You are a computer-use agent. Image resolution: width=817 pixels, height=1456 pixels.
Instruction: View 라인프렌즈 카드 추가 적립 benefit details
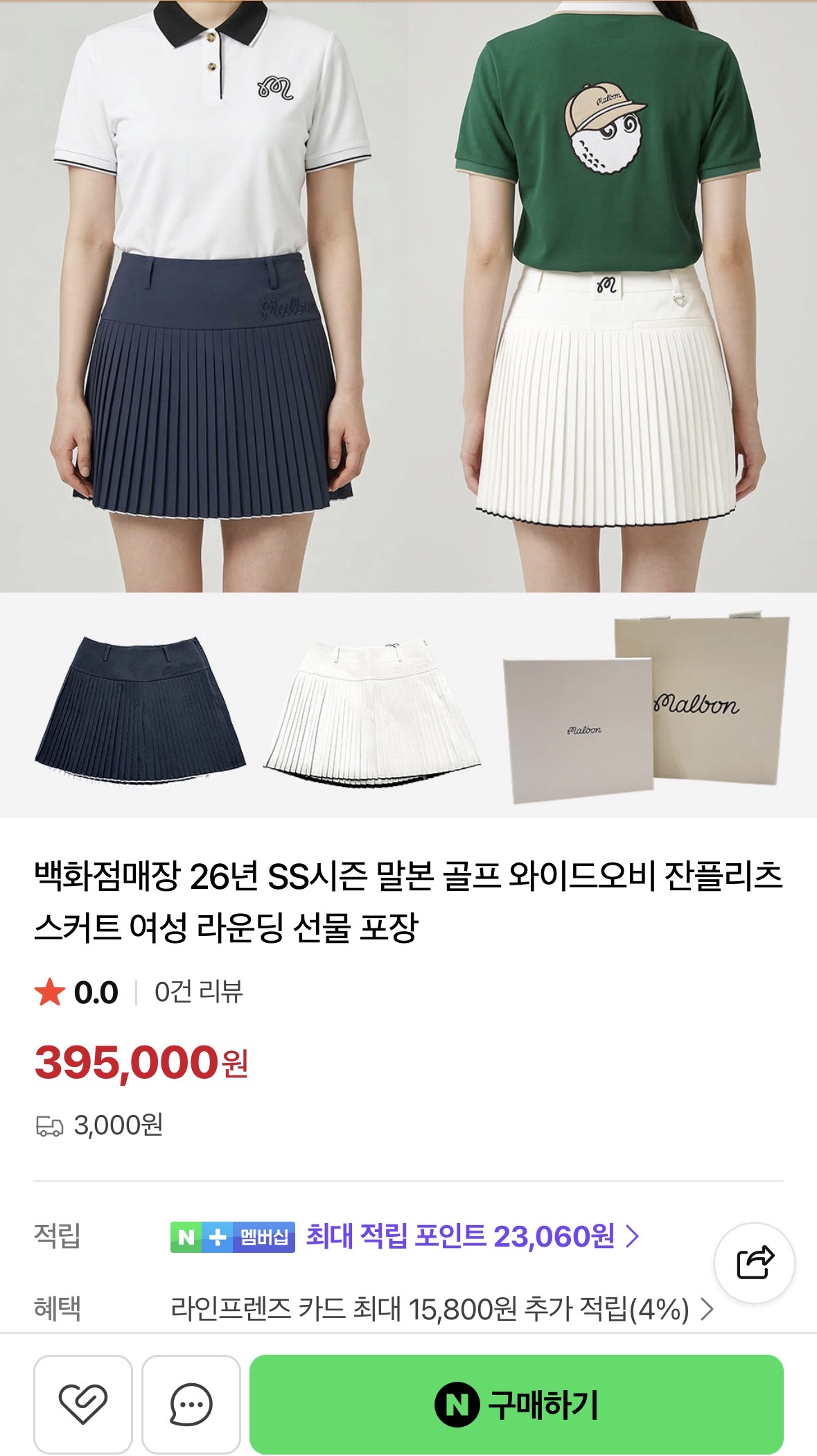coord(442,1309)
